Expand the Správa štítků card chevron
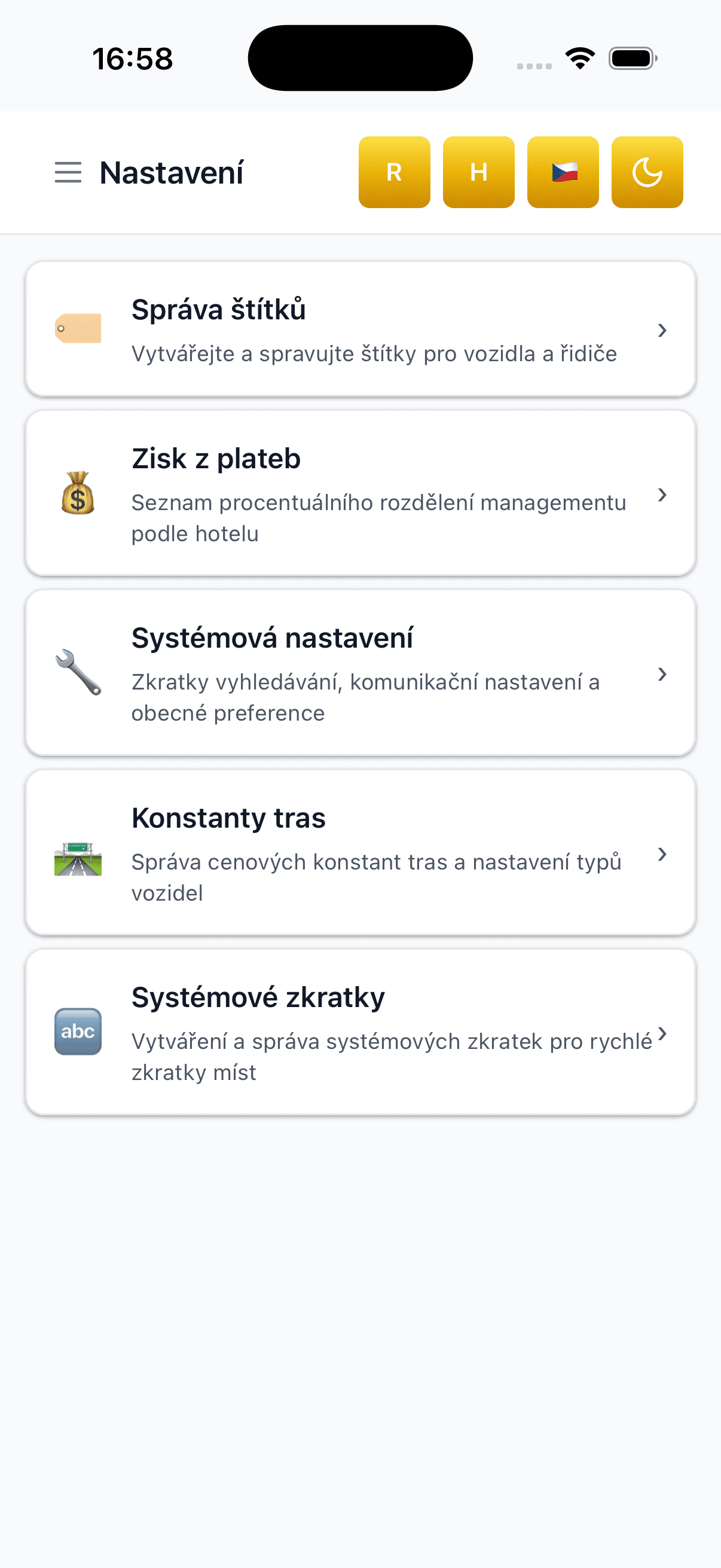 (662, 330)
